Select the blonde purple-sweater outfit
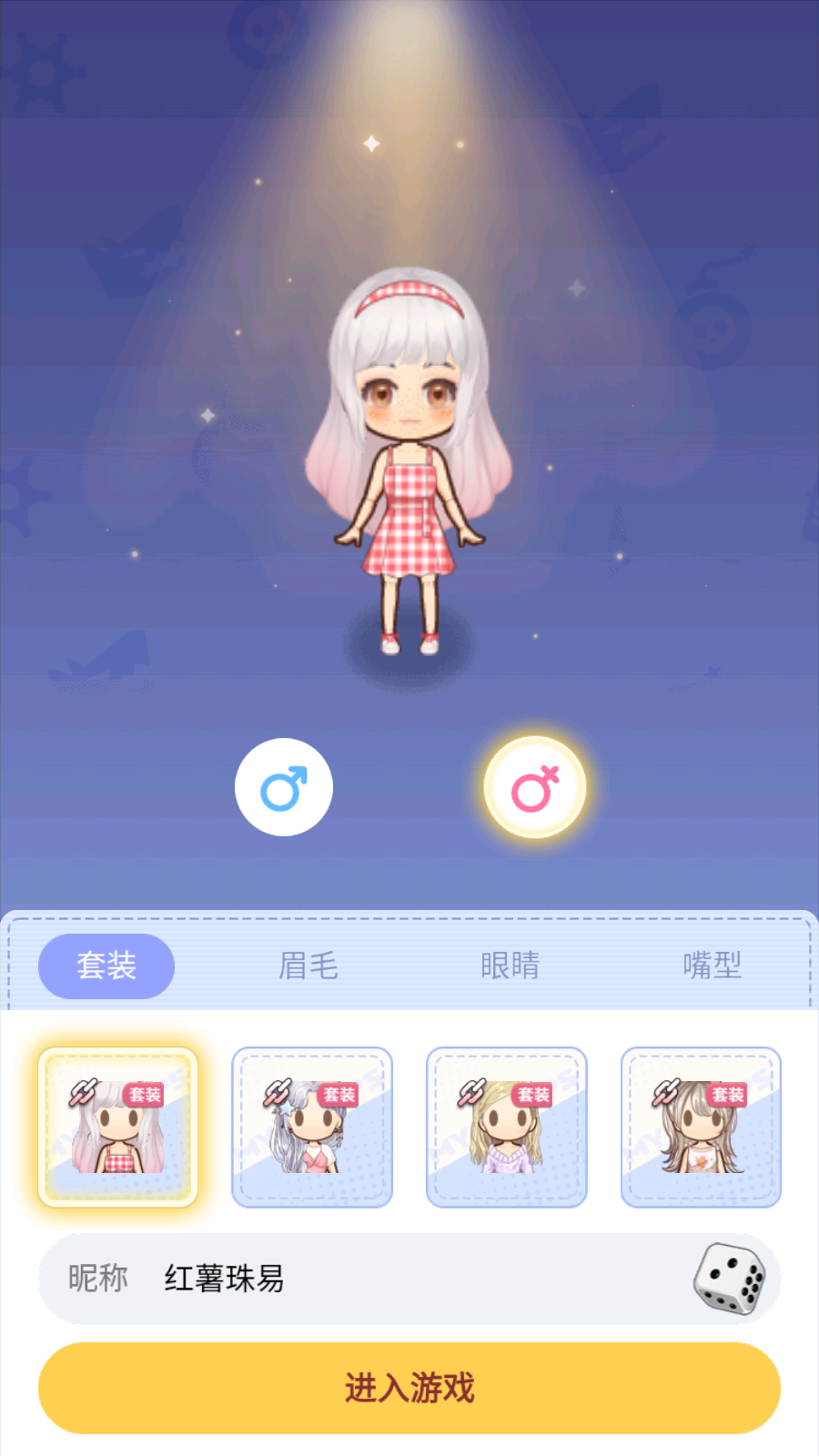Viewport: 819px width, 1456px height. [x=507, y=1127]
